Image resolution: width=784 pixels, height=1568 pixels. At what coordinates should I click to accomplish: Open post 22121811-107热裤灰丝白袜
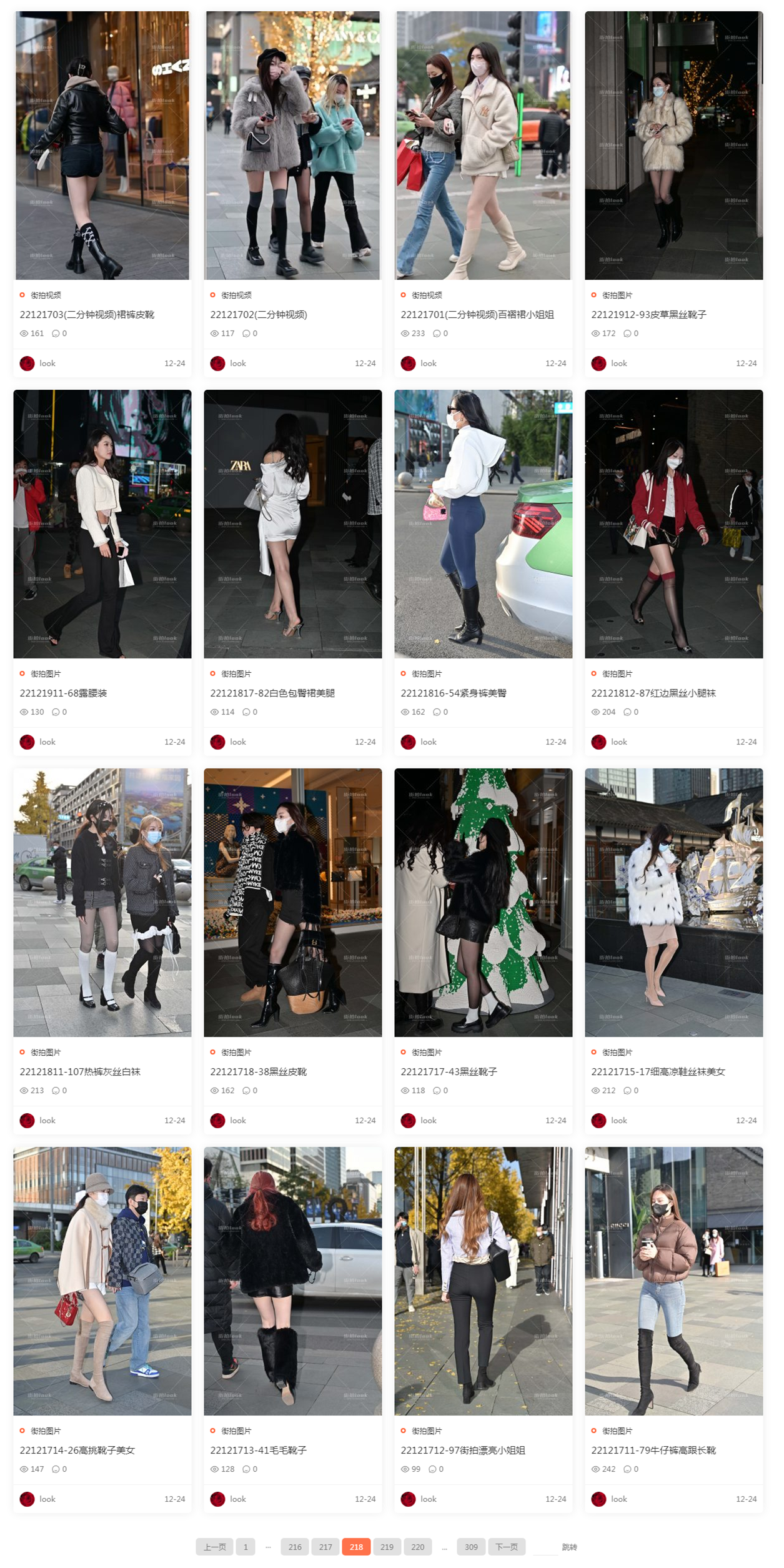coord(80,1072)
